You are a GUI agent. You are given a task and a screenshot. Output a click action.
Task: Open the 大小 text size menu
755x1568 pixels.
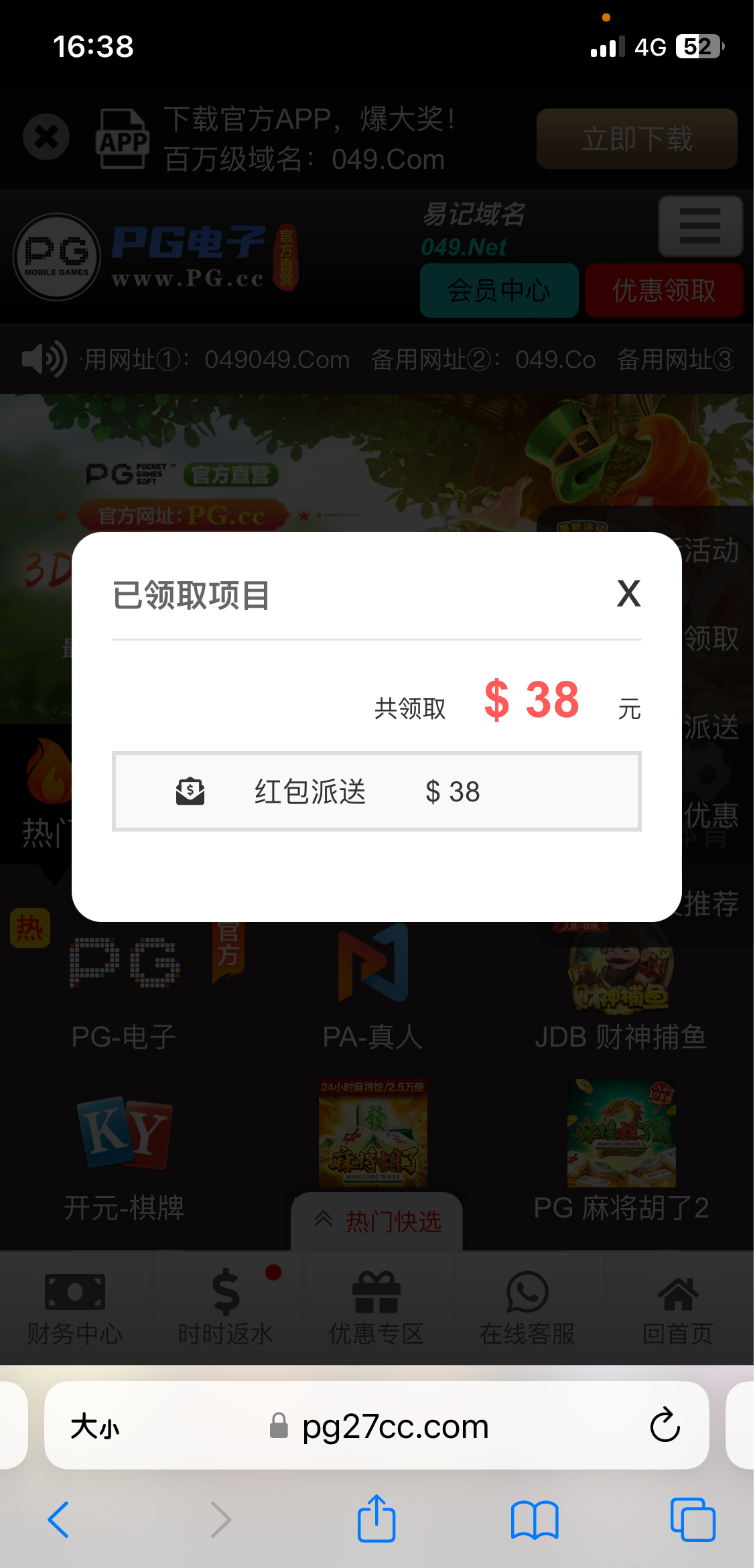[95, 1427]
